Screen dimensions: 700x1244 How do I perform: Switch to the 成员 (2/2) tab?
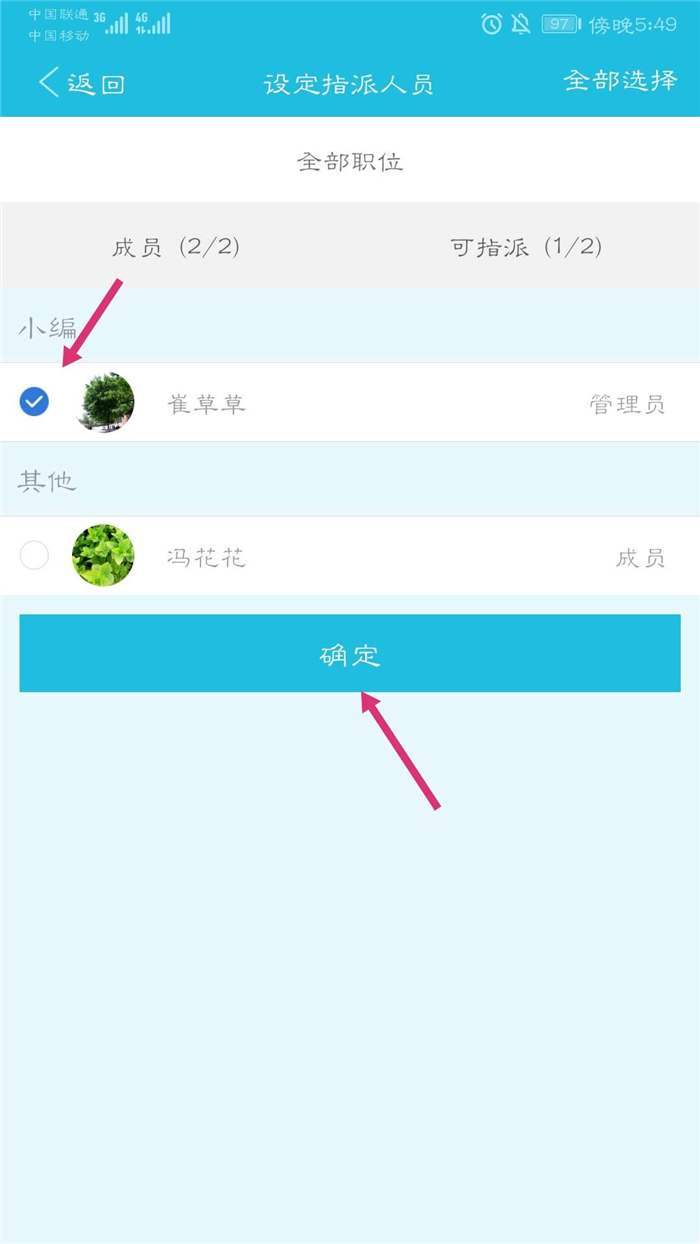[176, 247]
